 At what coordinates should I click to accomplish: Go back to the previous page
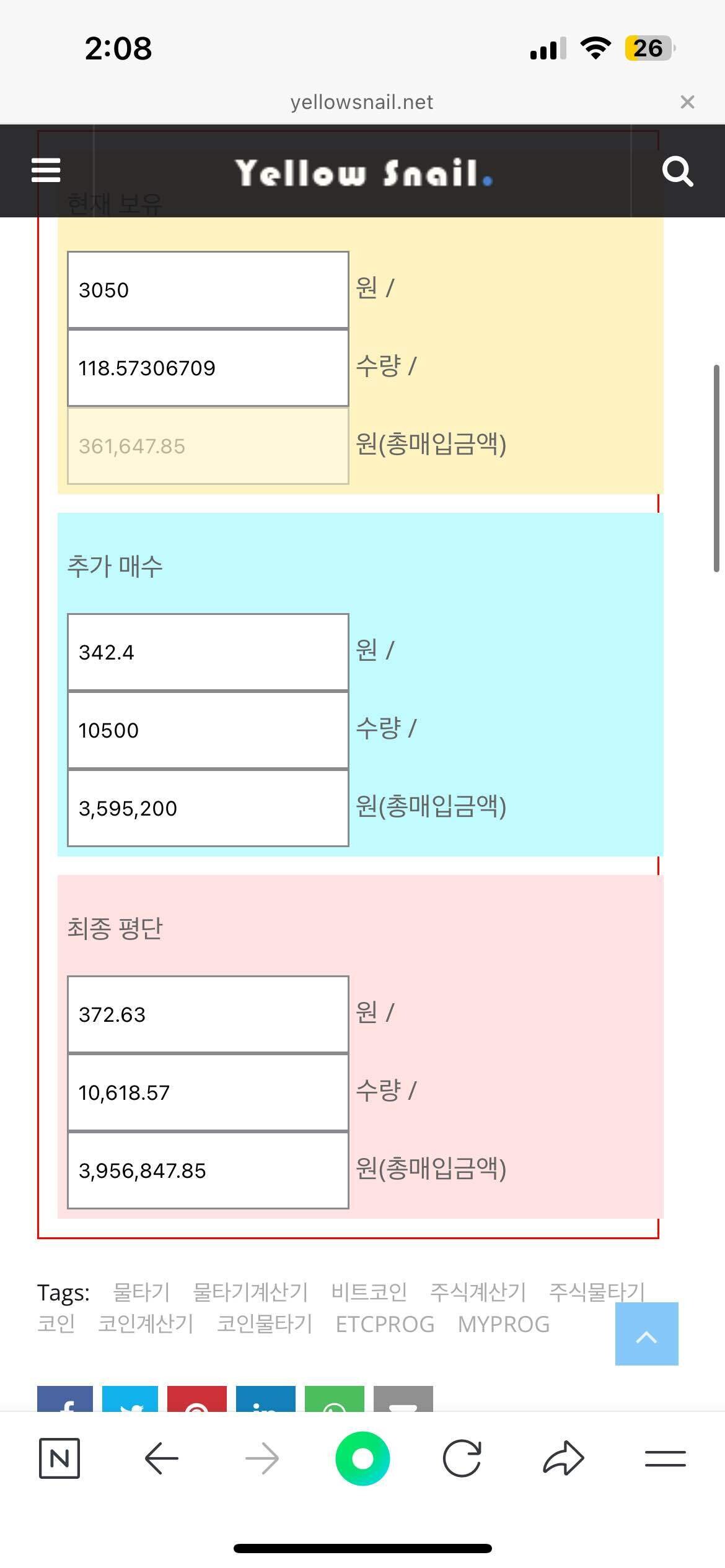click(x=160, y=1460)
